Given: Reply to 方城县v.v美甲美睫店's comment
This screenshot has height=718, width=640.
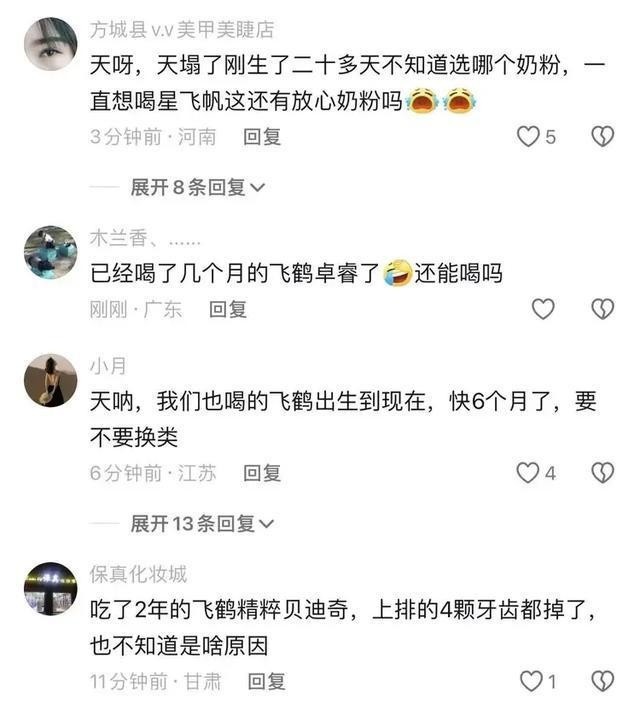Looking at the screenshot, I should 262,137.
